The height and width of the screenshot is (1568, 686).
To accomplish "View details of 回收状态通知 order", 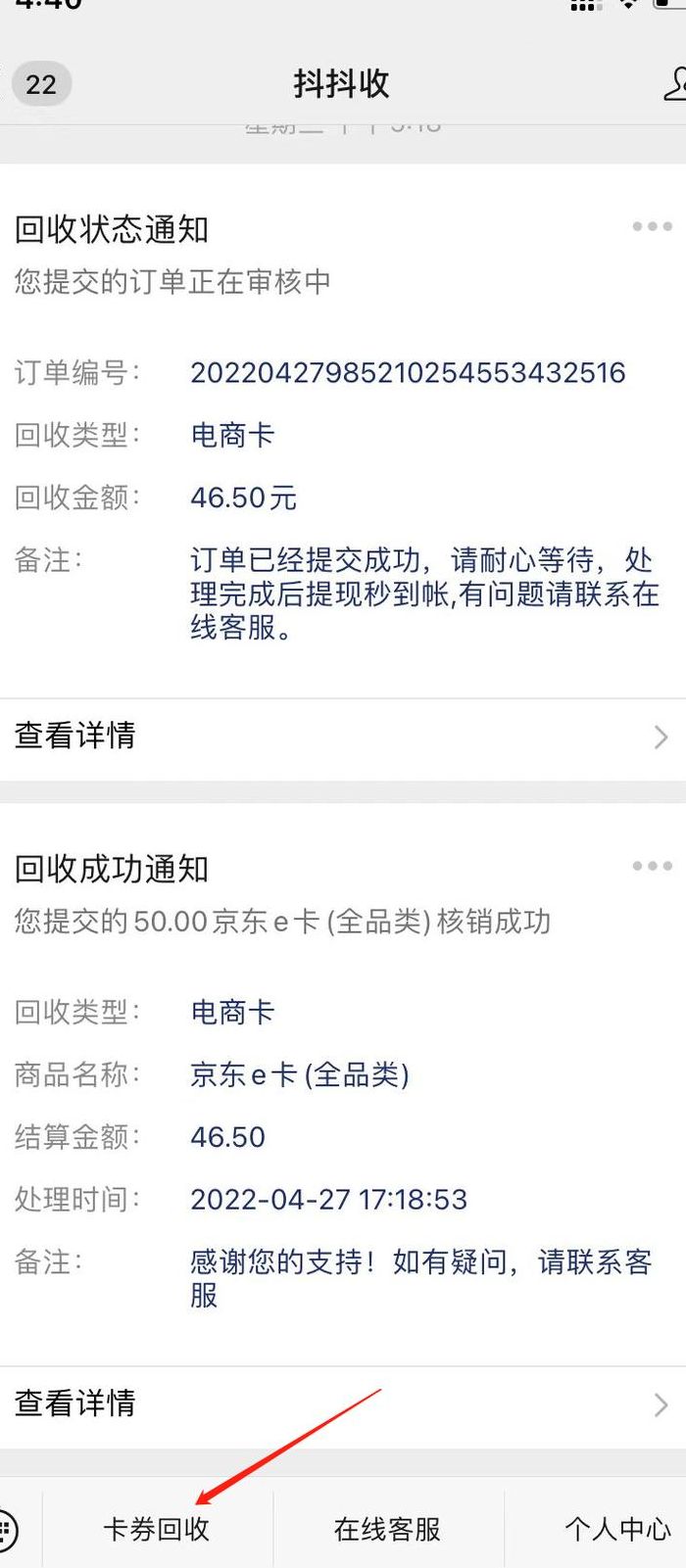I will tap(343, 736).
